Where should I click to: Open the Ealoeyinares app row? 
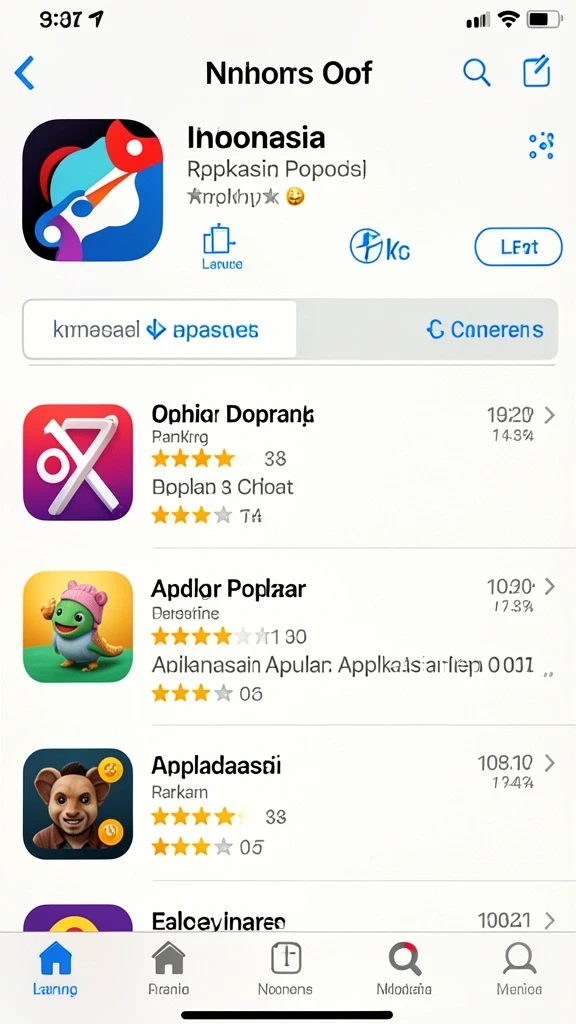coord(289,917)
